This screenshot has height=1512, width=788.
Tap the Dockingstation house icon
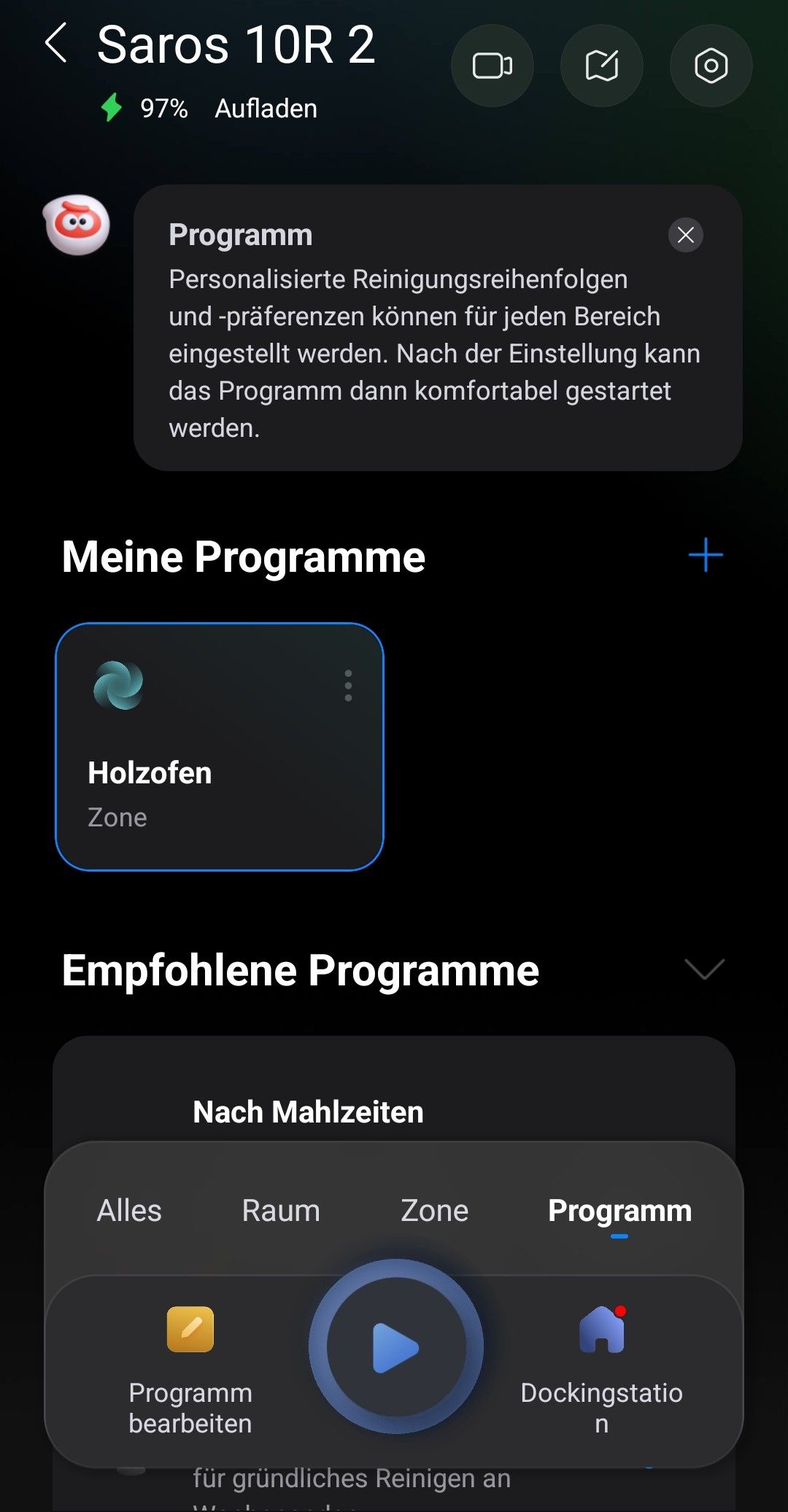coord(600,1329)
